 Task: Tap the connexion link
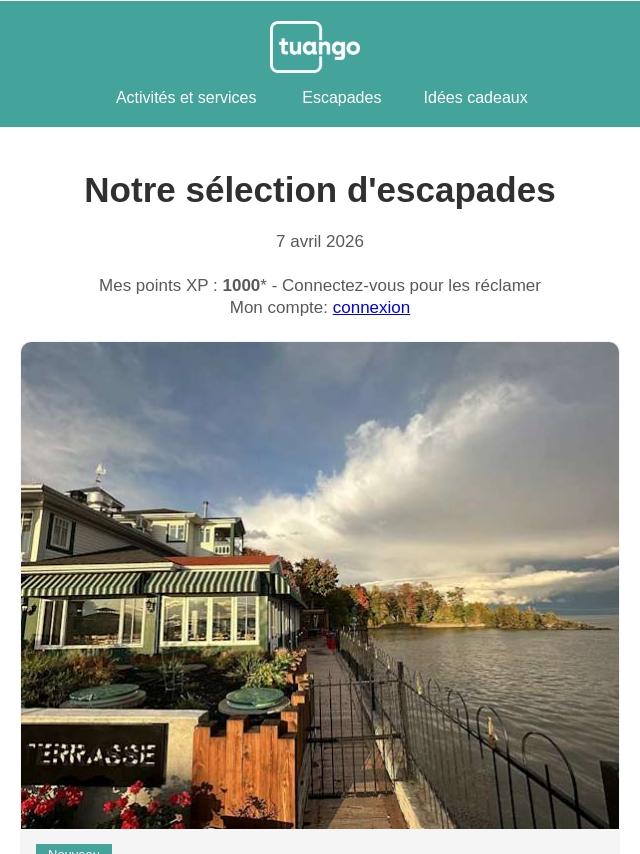point(371,307)
